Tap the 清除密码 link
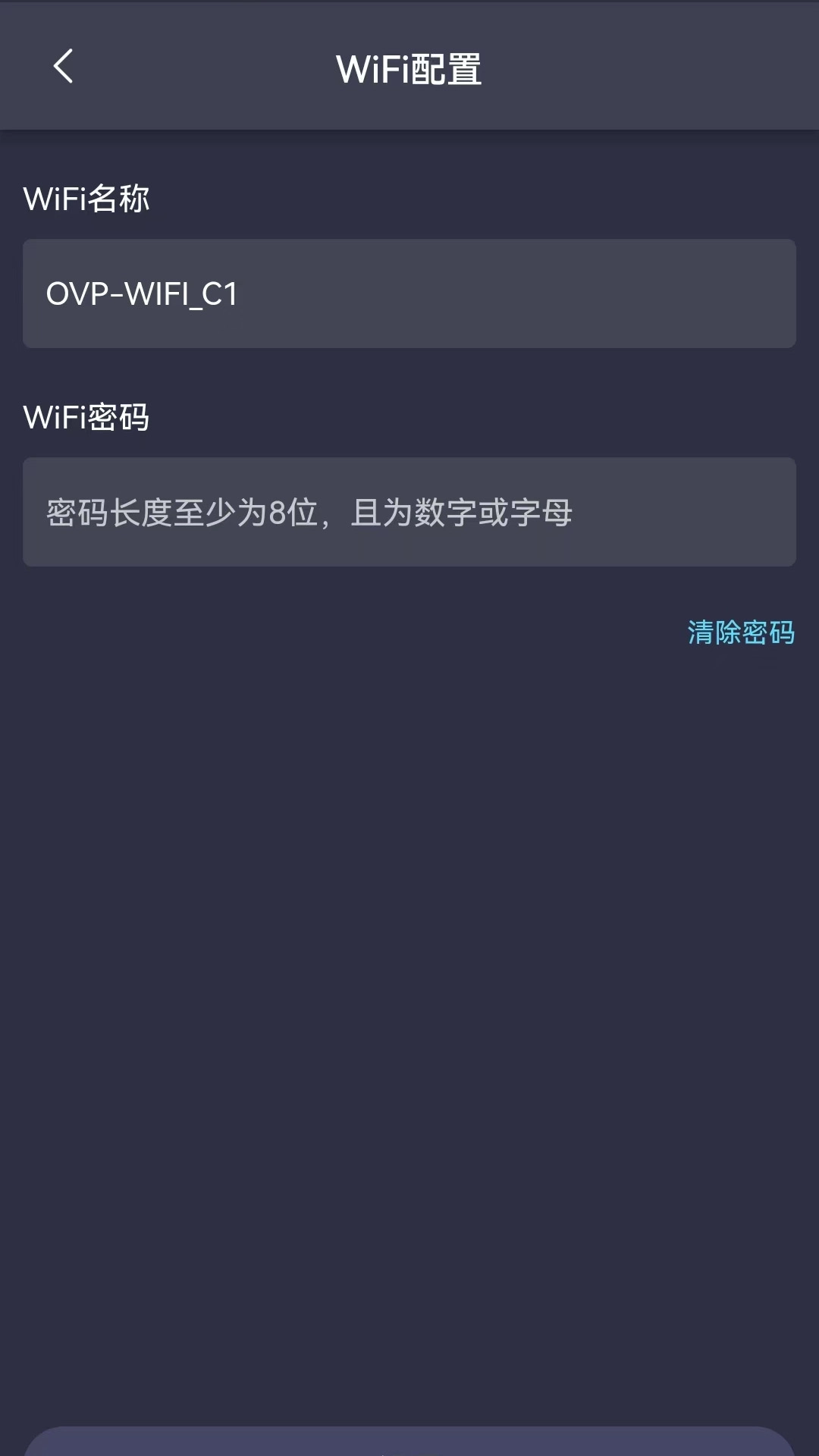Screen dimensions: 819x1456 point(740,632)
